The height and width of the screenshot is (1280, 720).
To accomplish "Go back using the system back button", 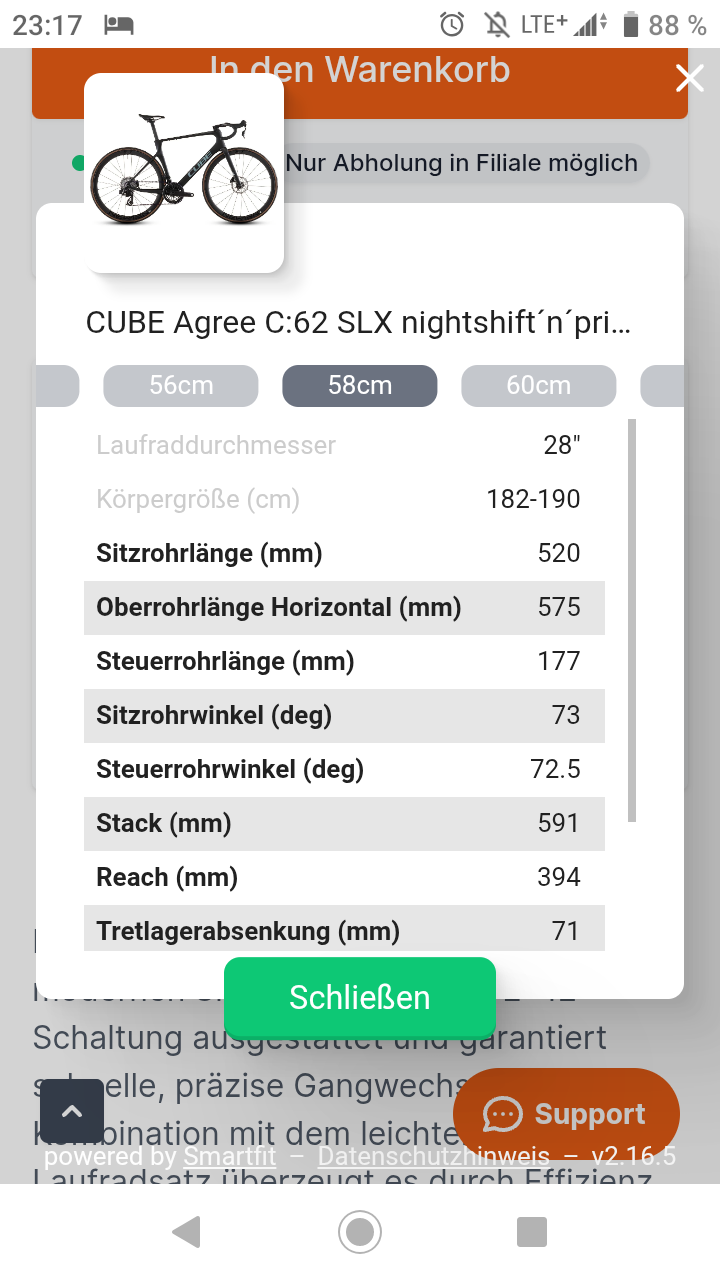I will [186, 1232].
